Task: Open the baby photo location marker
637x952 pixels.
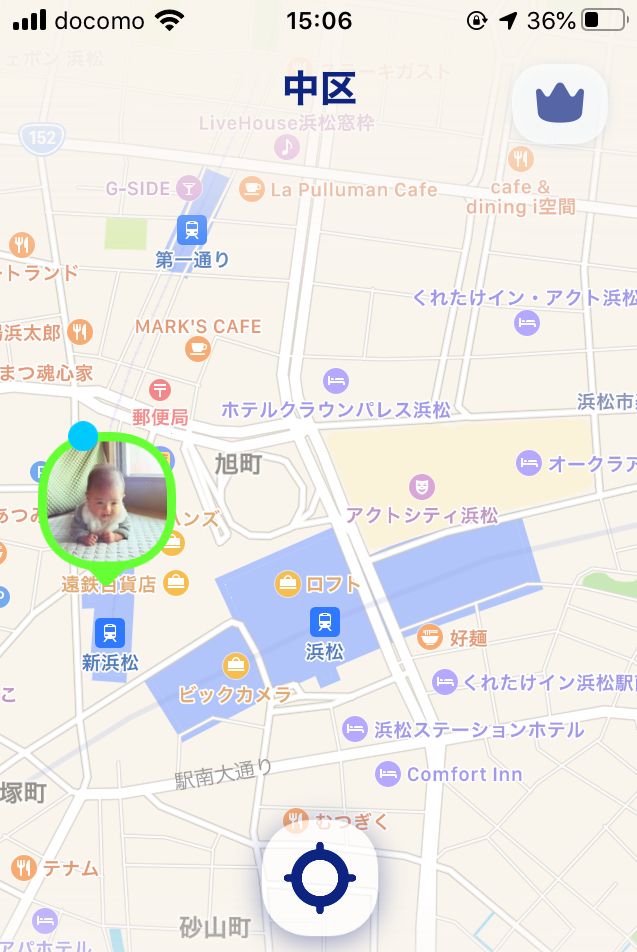Action: point(107,500)
